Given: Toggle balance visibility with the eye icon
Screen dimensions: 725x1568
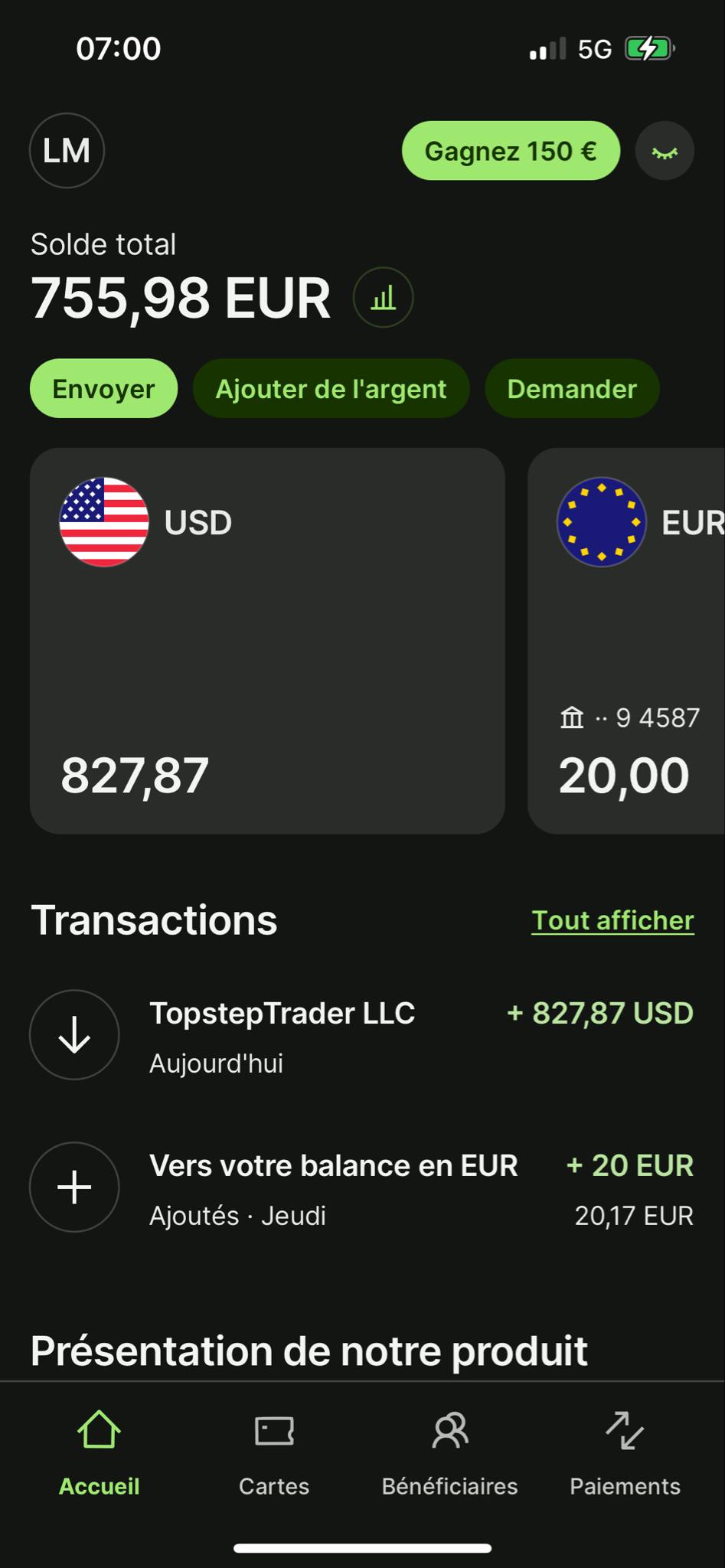Looking at the screenshot, I should click(x=665, y=151).
